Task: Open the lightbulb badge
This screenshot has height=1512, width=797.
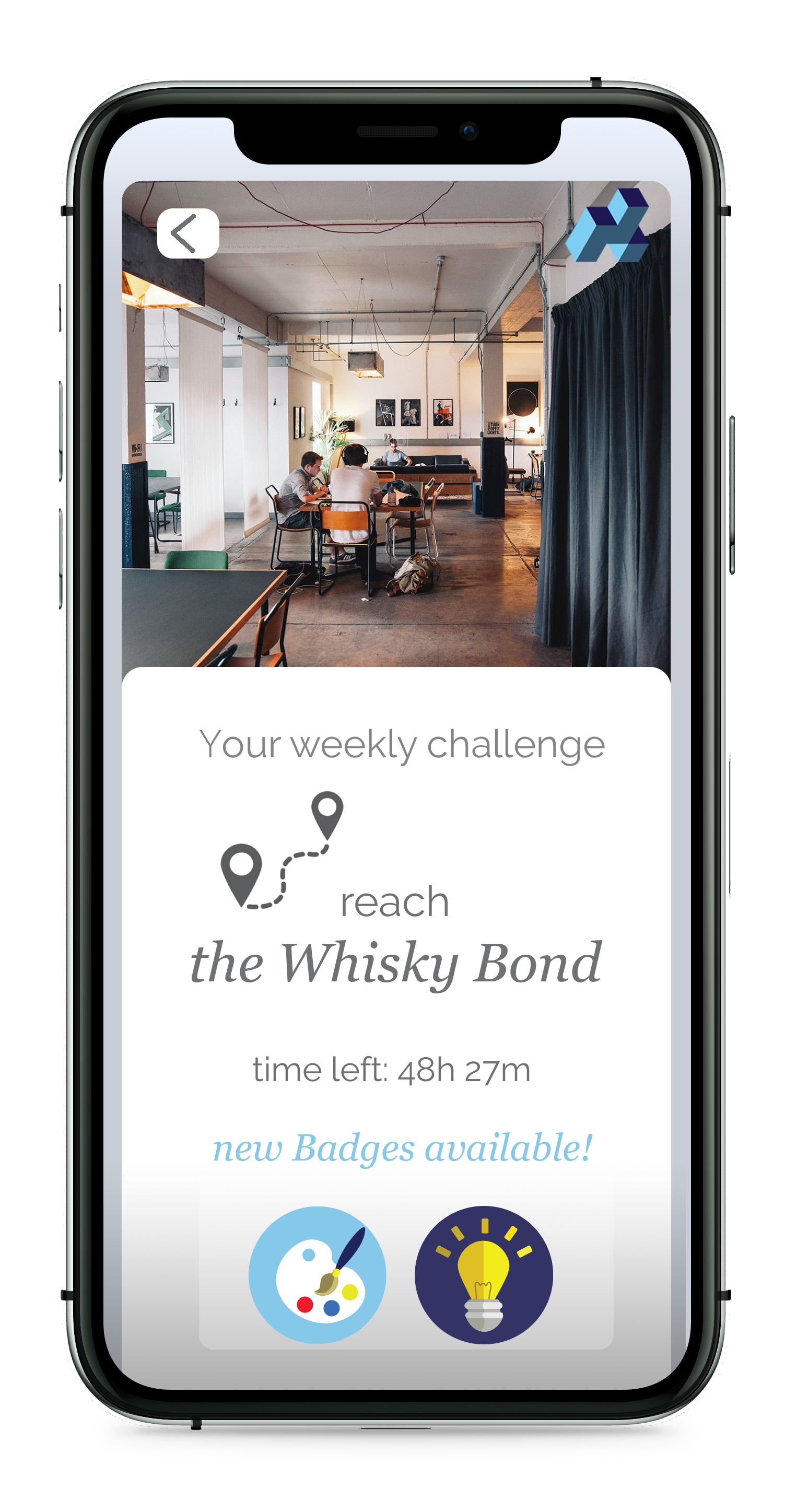Action: point(484,1274)
